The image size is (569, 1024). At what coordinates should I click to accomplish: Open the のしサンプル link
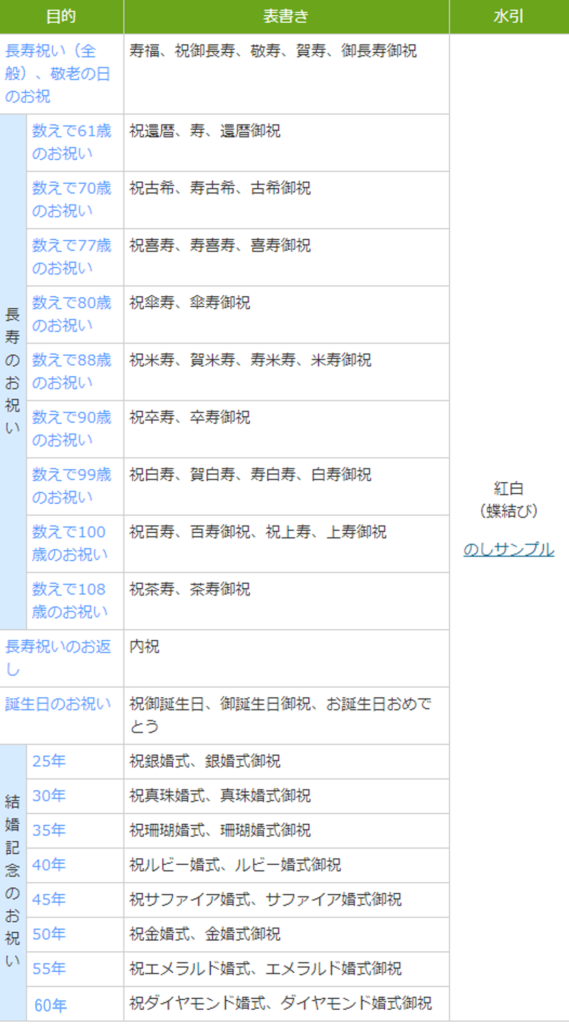click(509, 550)
